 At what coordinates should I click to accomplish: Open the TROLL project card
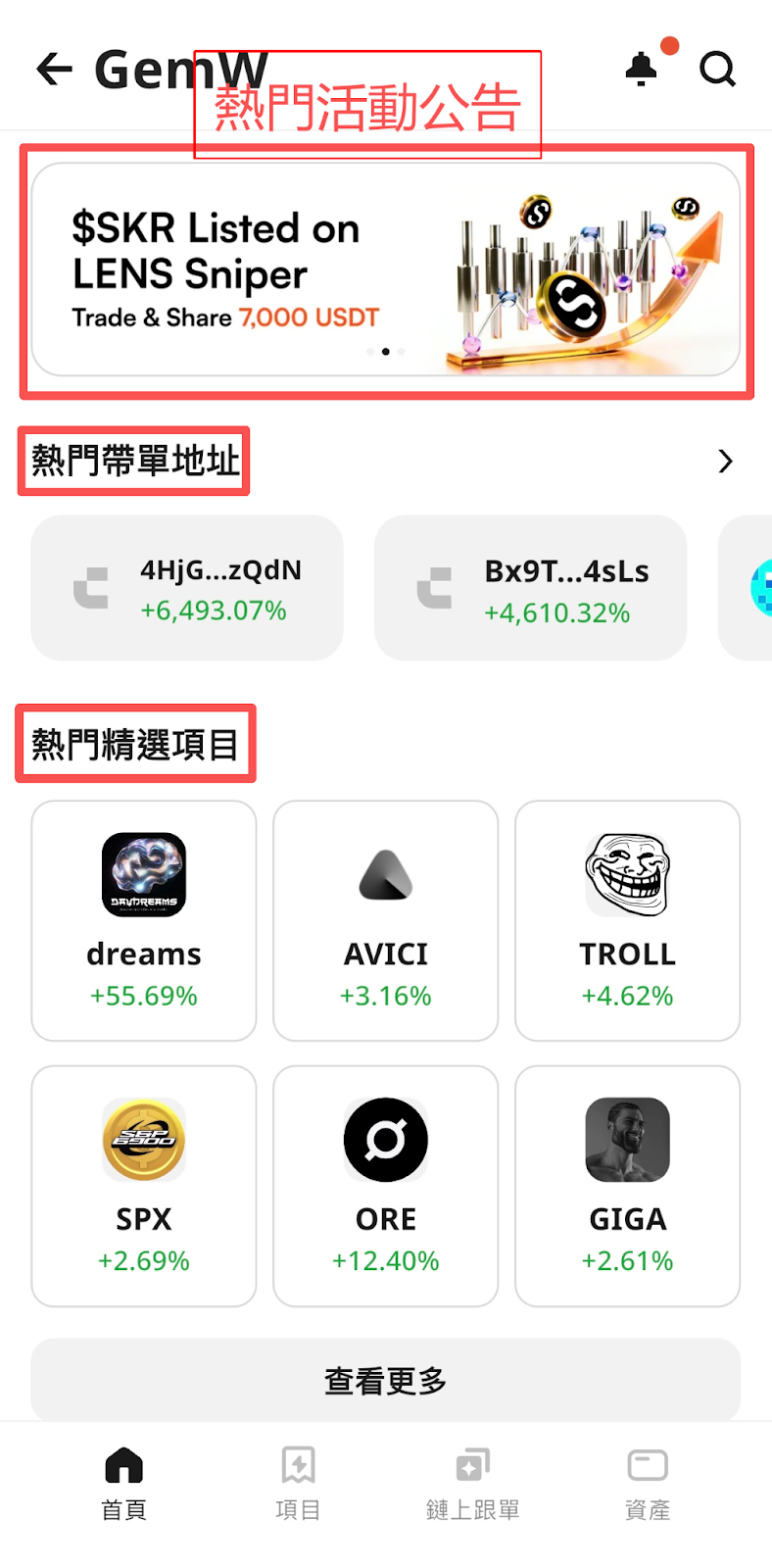[627, 920]
